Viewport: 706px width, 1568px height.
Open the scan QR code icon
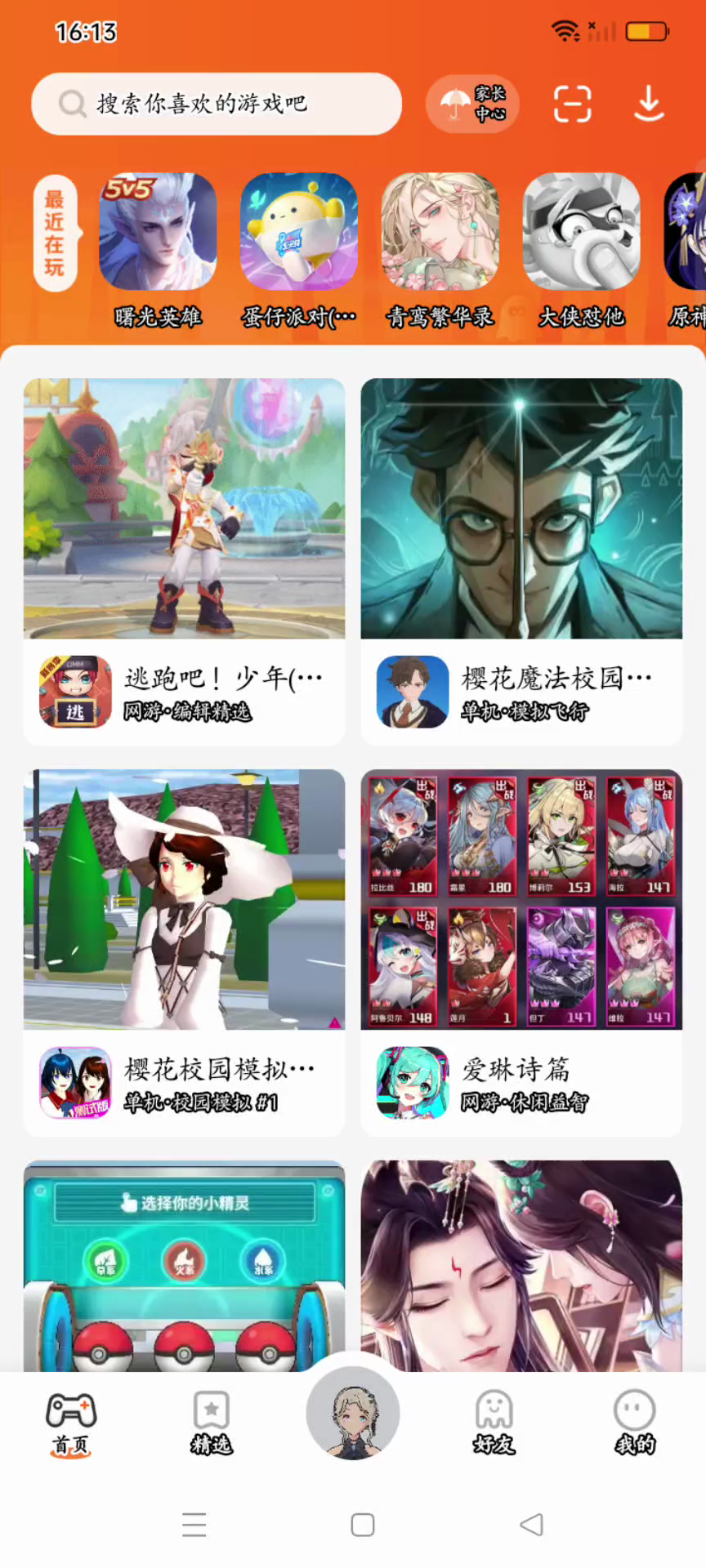click(x=572, y=104)
